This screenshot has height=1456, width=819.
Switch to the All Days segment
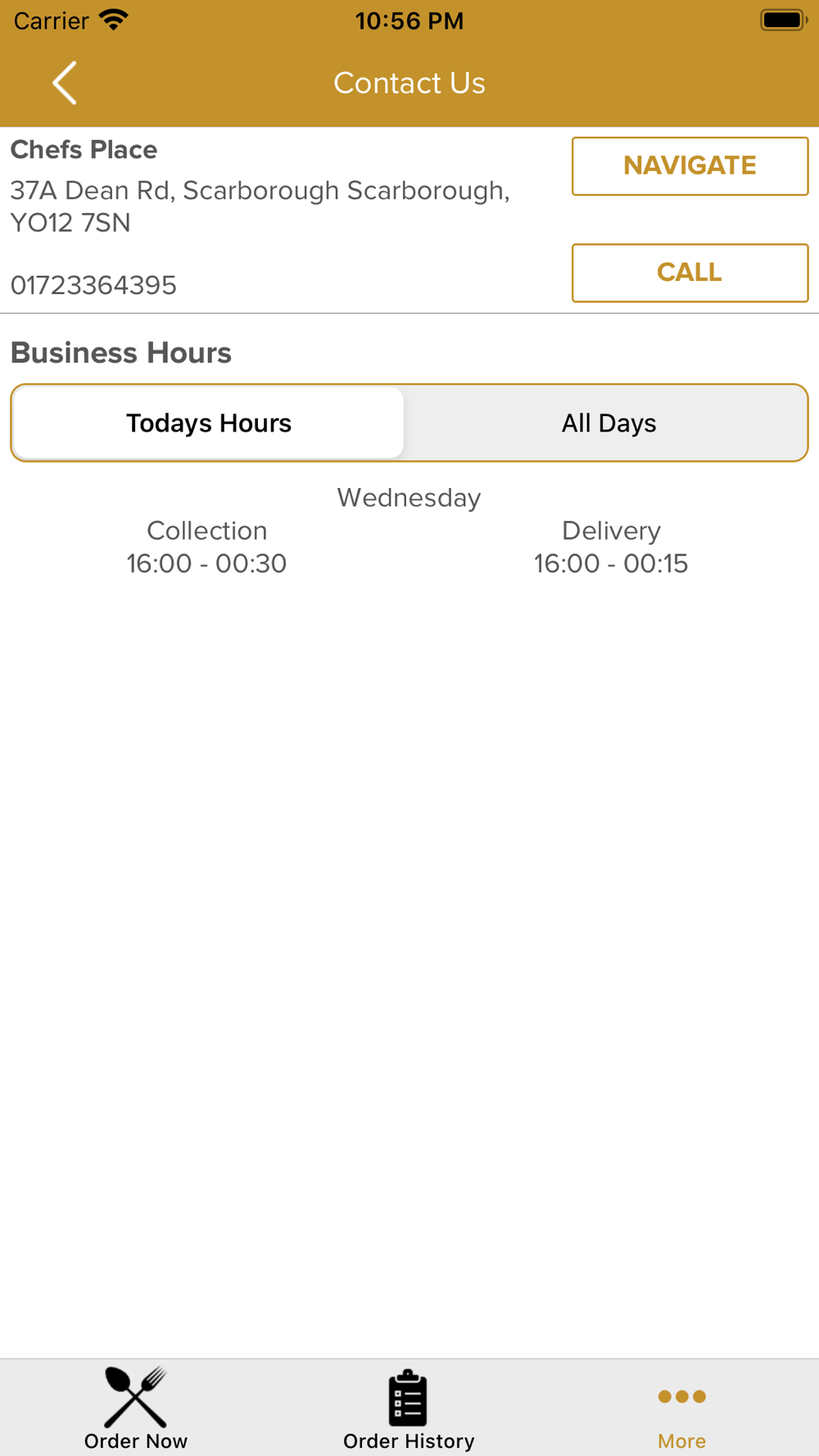pyautogui.click(x=609, y=423)
